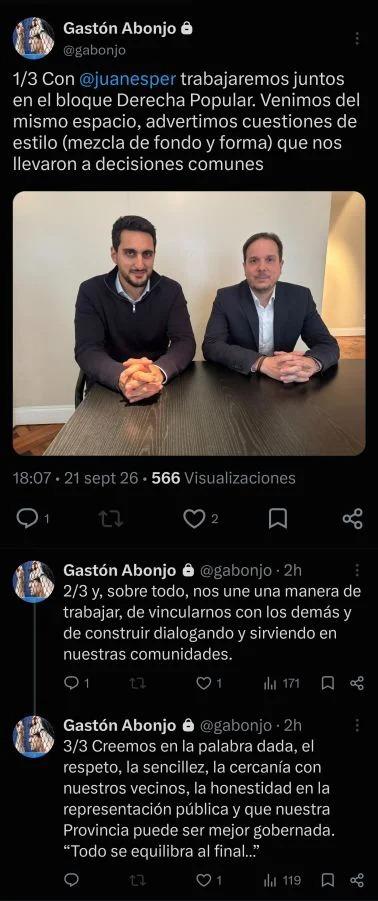The image size is (378, 901).
Task: Reply to the main 1/3 tweet
Action: (27, 518)
